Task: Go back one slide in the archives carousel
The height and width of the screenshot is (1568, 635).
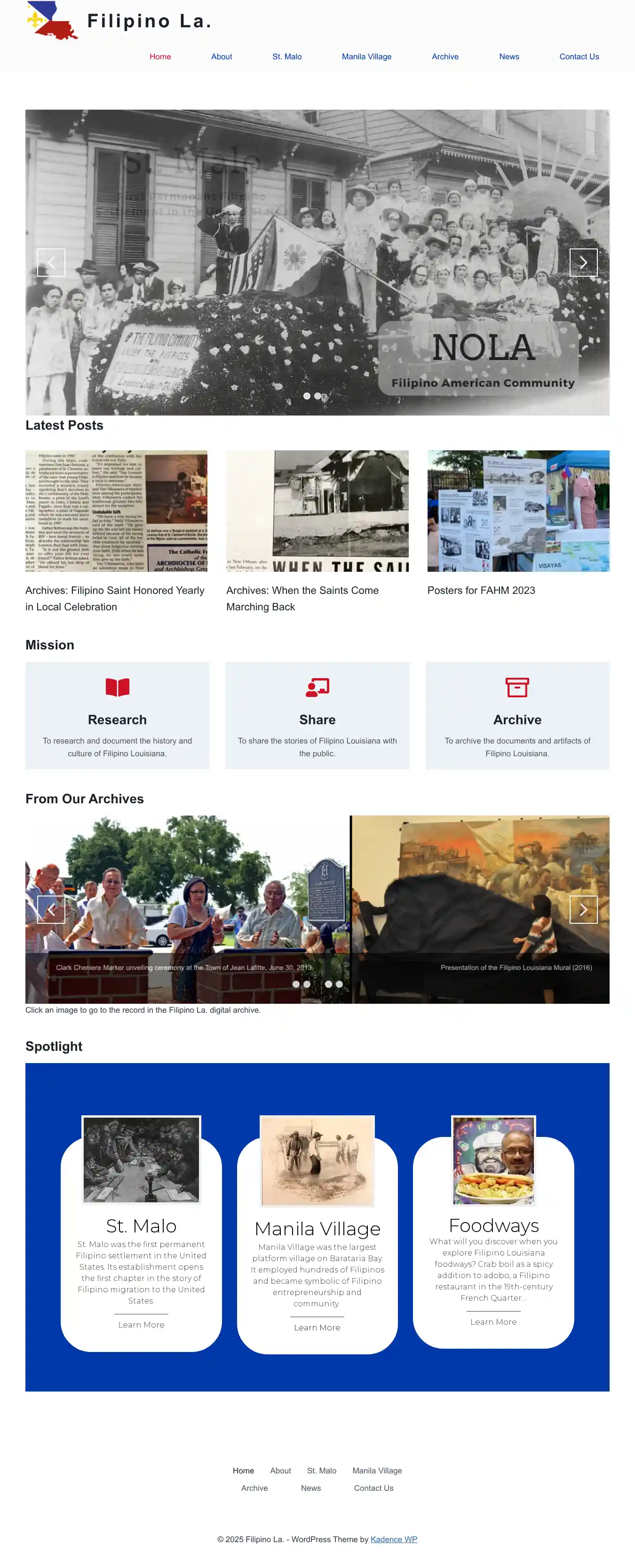Action: click(51, 909)
